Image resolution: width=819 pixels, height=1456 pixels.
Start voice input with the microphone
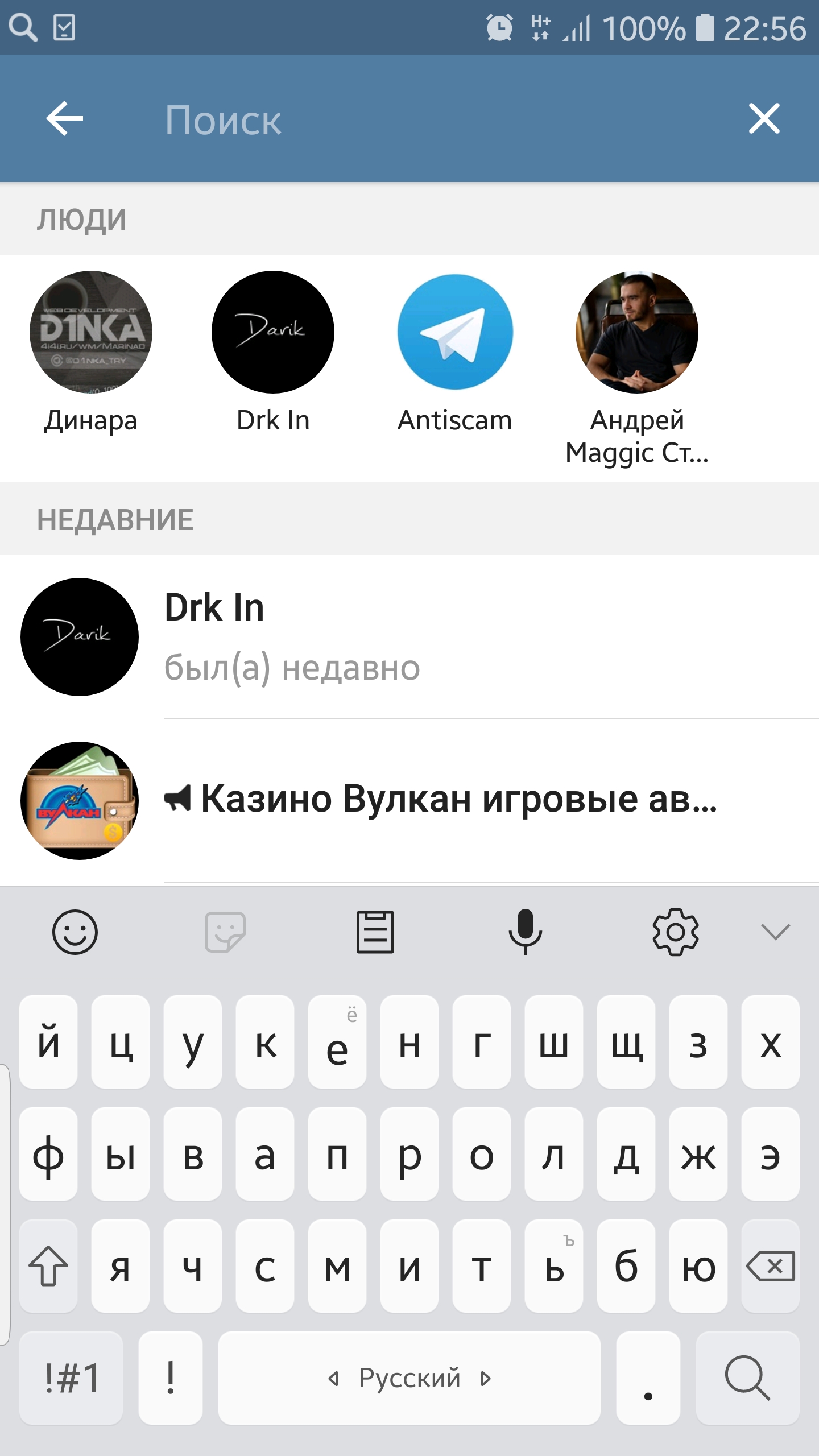525,932
